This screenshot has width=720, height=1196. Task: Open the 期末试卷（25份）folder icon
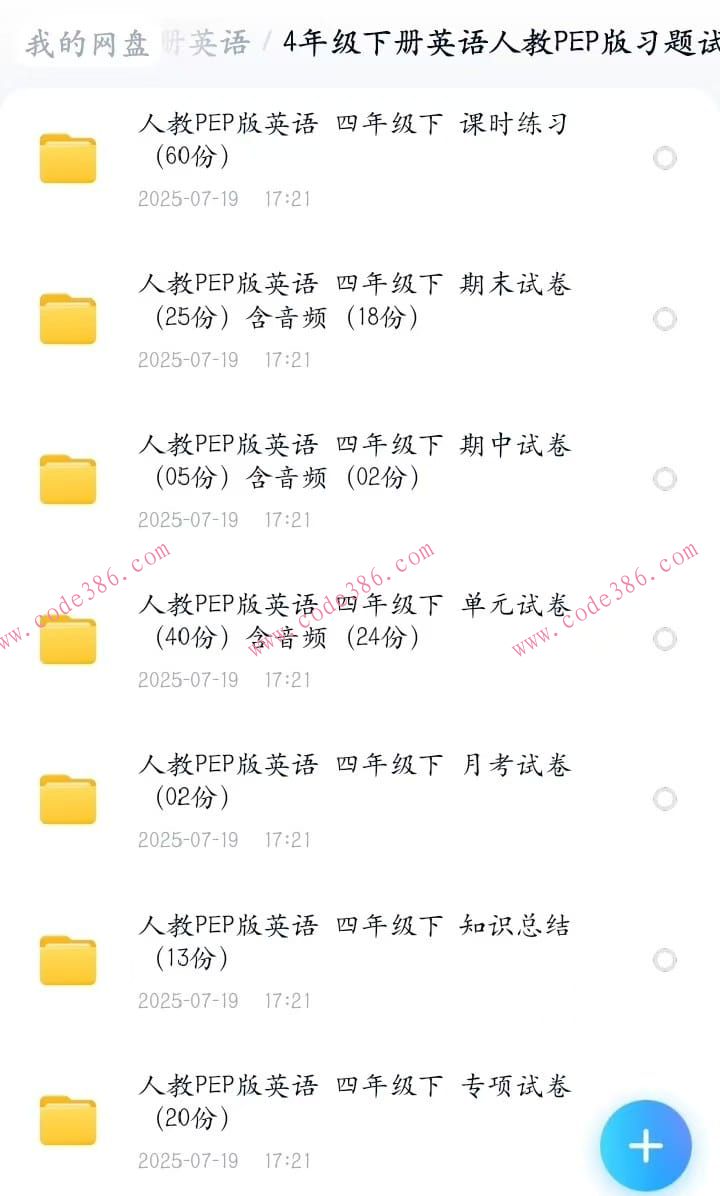[x=68, y=318]
